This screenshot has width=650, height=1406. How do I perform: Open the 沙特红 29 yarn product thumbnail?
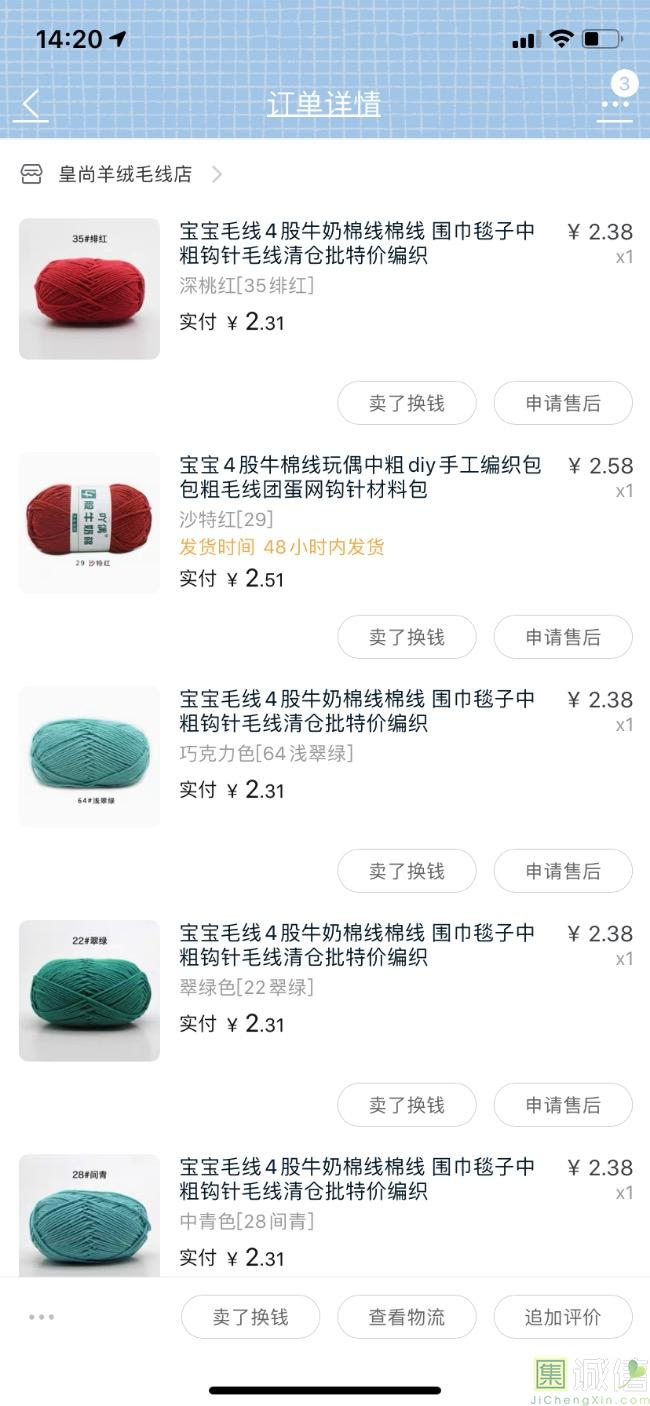(89, 522)
